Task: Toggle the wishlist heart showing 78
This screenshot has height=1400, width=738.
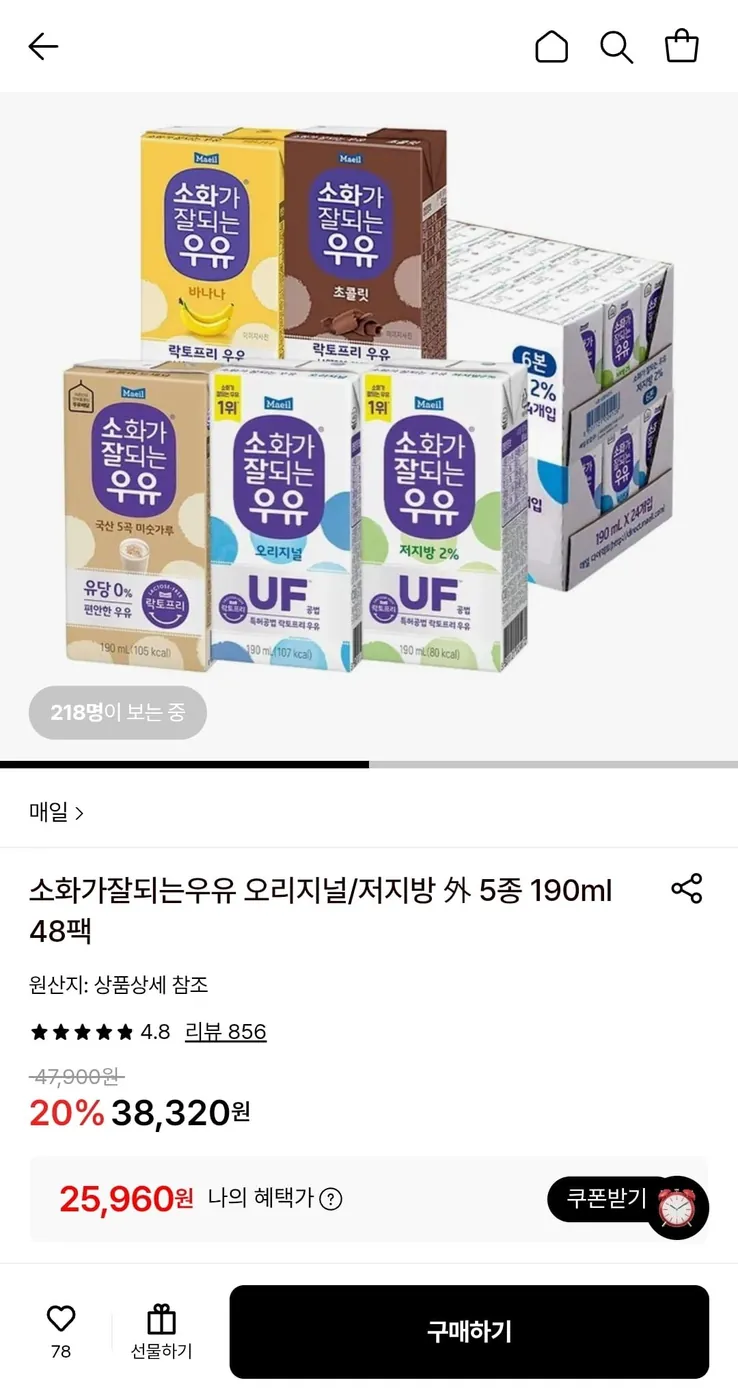Action: (62, 1330)
